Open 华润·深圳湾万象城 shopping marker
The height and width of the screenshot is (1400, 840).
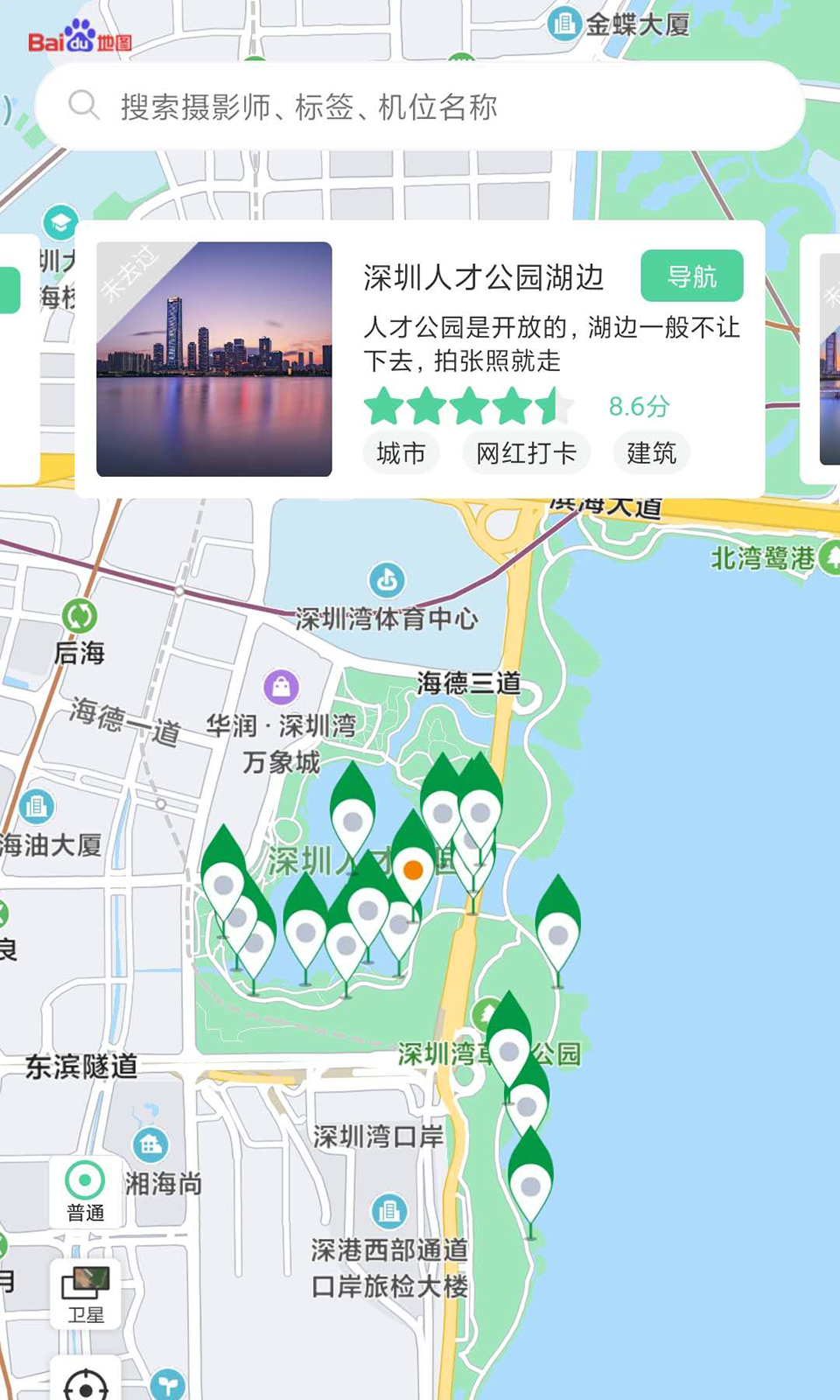(281, 687)
